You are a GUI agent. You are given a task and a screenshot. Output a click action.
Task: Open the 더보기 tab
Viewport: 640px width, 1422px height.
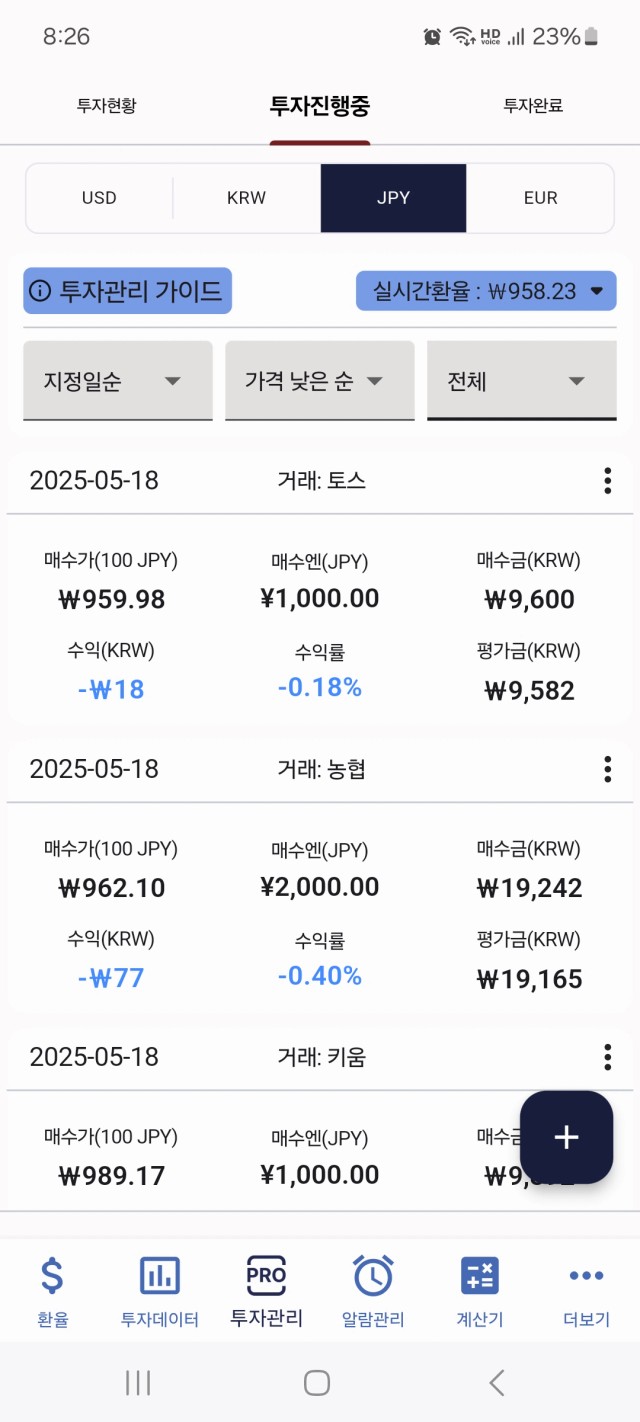pyautogui.click(x=586, y=1291)
